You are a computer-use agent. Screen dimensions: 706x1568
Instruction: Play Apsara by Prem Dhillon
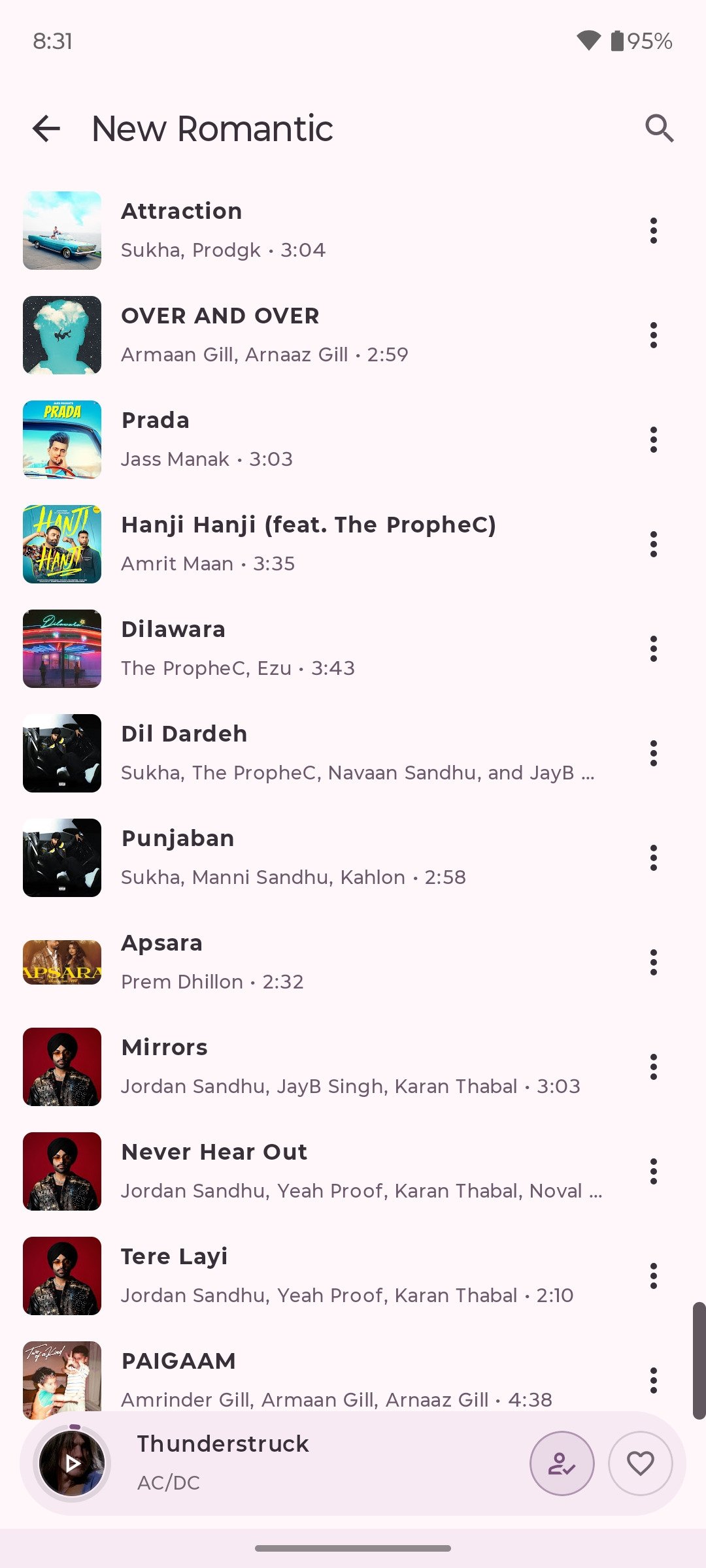[x=327, y=962]
